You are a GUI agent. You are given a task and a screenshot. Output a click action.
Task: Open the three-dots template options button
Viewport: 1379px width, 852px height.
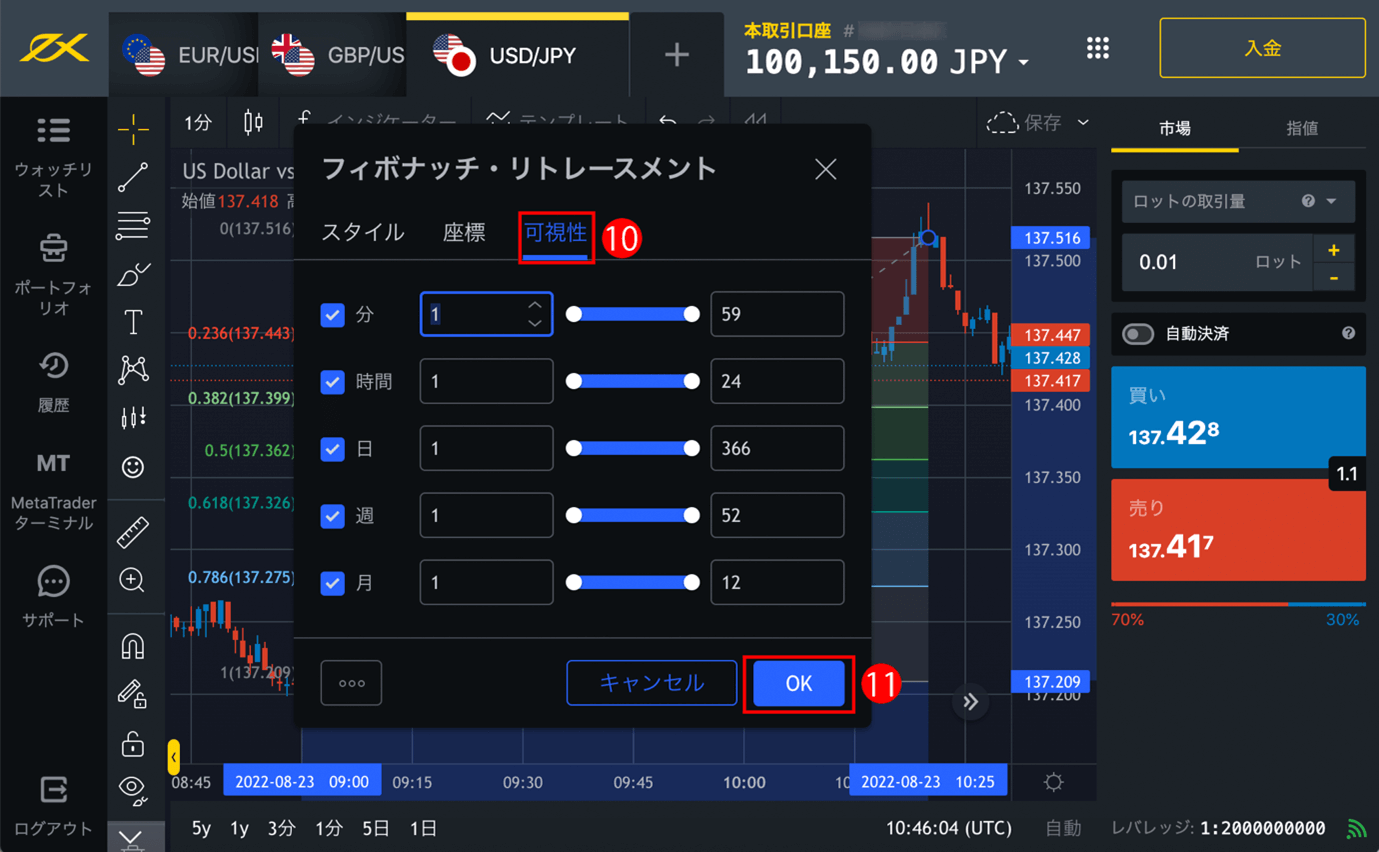[x=351, y=683]
